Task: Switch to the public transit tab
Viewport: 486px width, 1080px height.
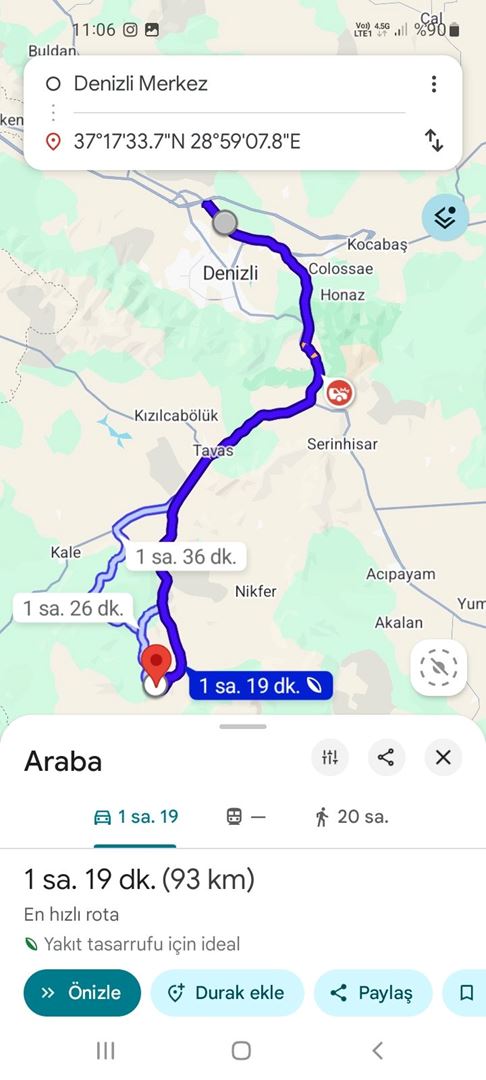Action: coord(246,818)
